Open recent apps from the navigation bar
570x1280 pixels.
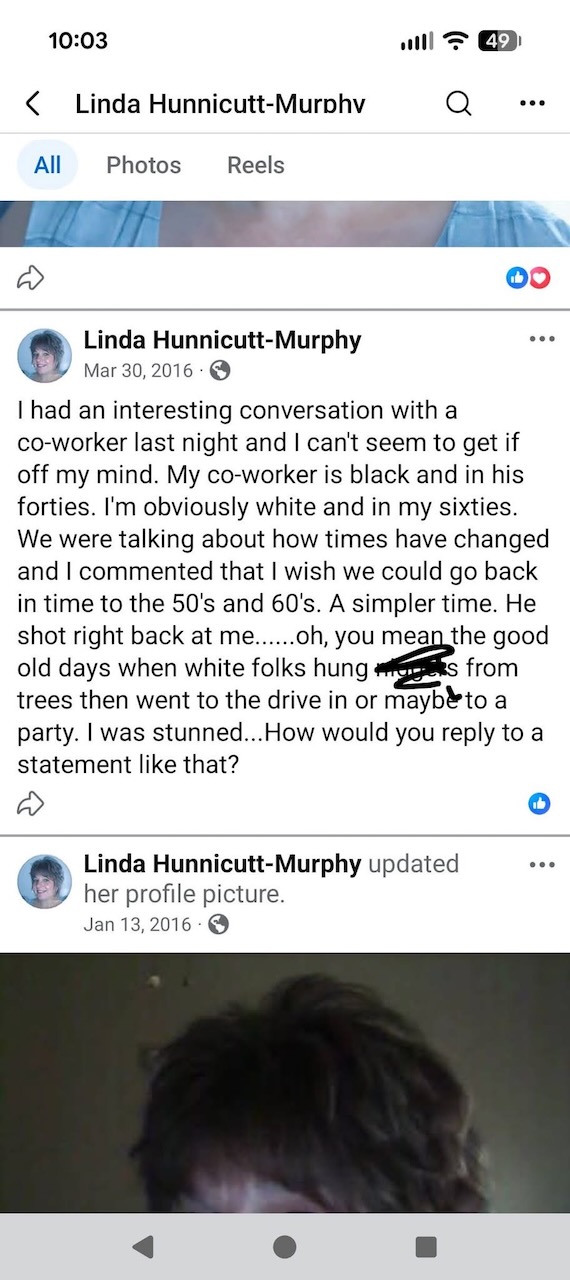426,1246
